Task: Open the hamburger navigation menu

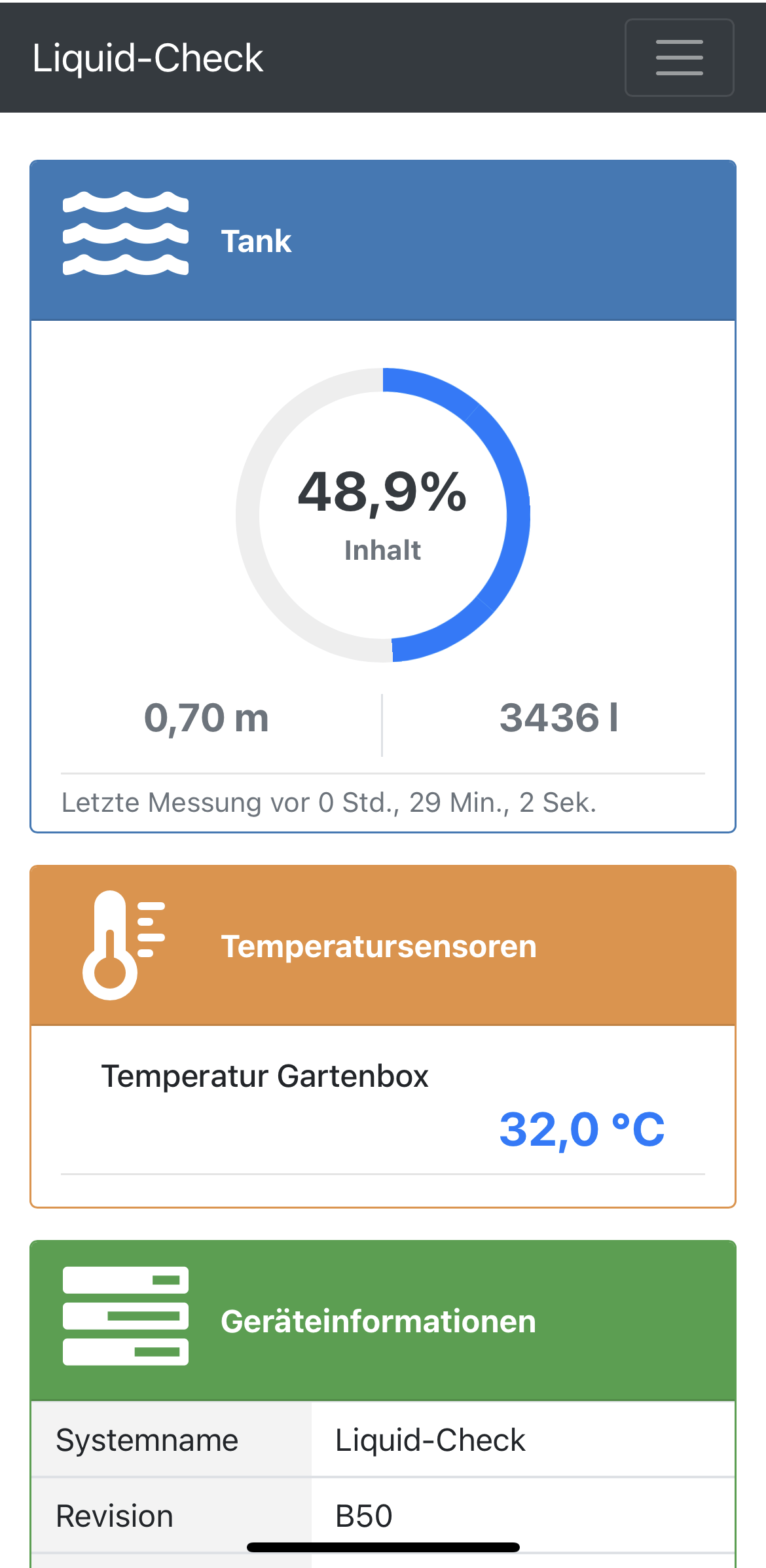Action: (x=680, y=58)
